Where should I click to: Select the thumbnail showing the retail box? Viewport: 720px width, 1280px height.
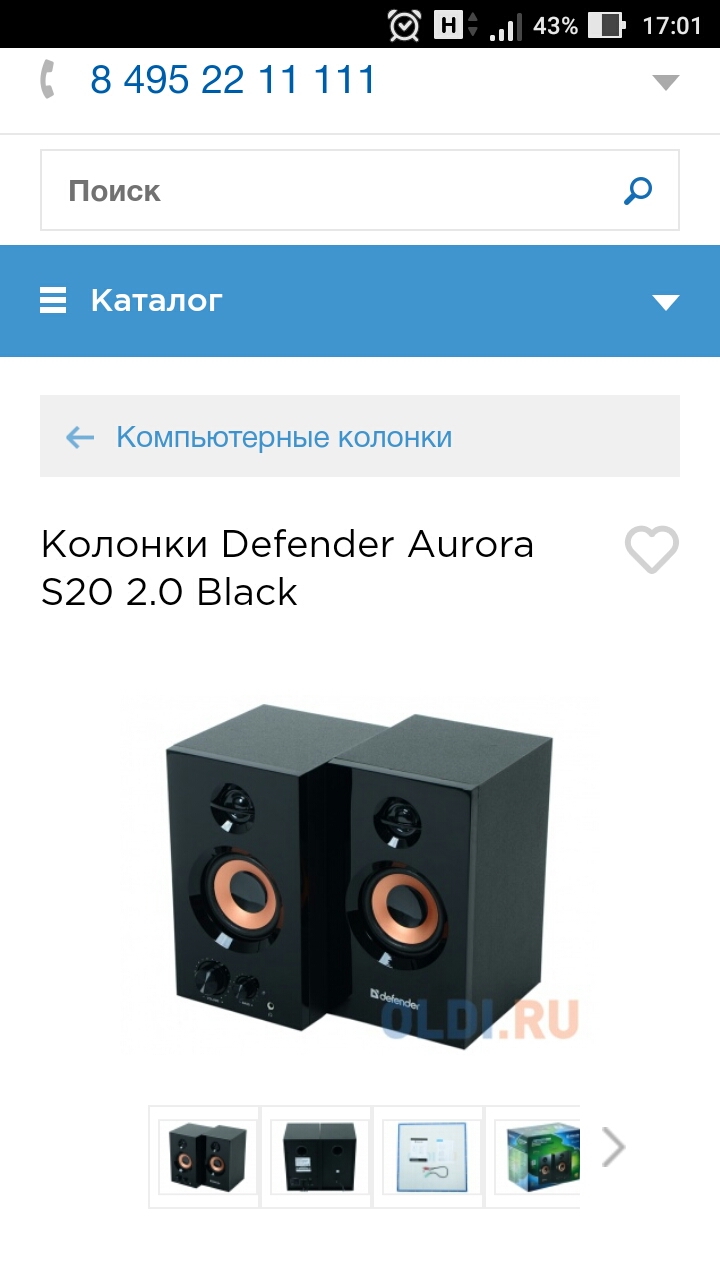coord(540,1156)
